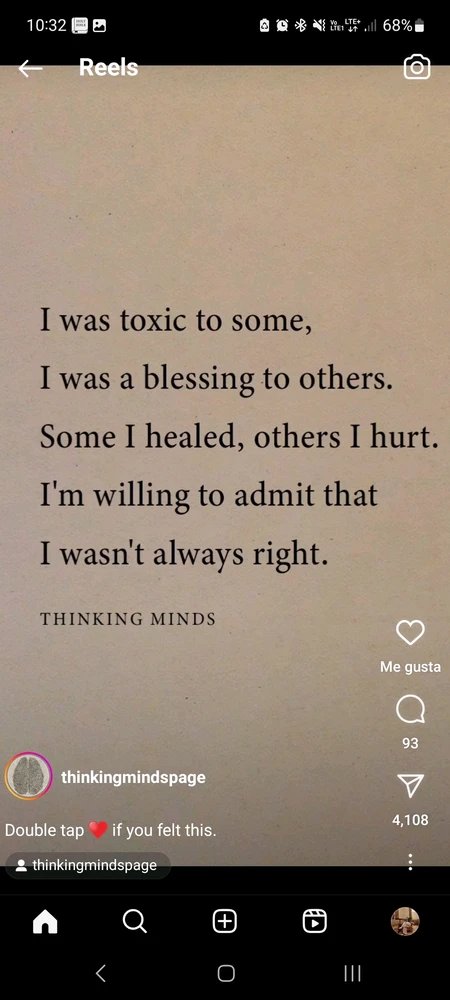Viewport: 450px width, 1000px height.
Task: Tap the thinkingmindspage username
Action: click(133, 777)
